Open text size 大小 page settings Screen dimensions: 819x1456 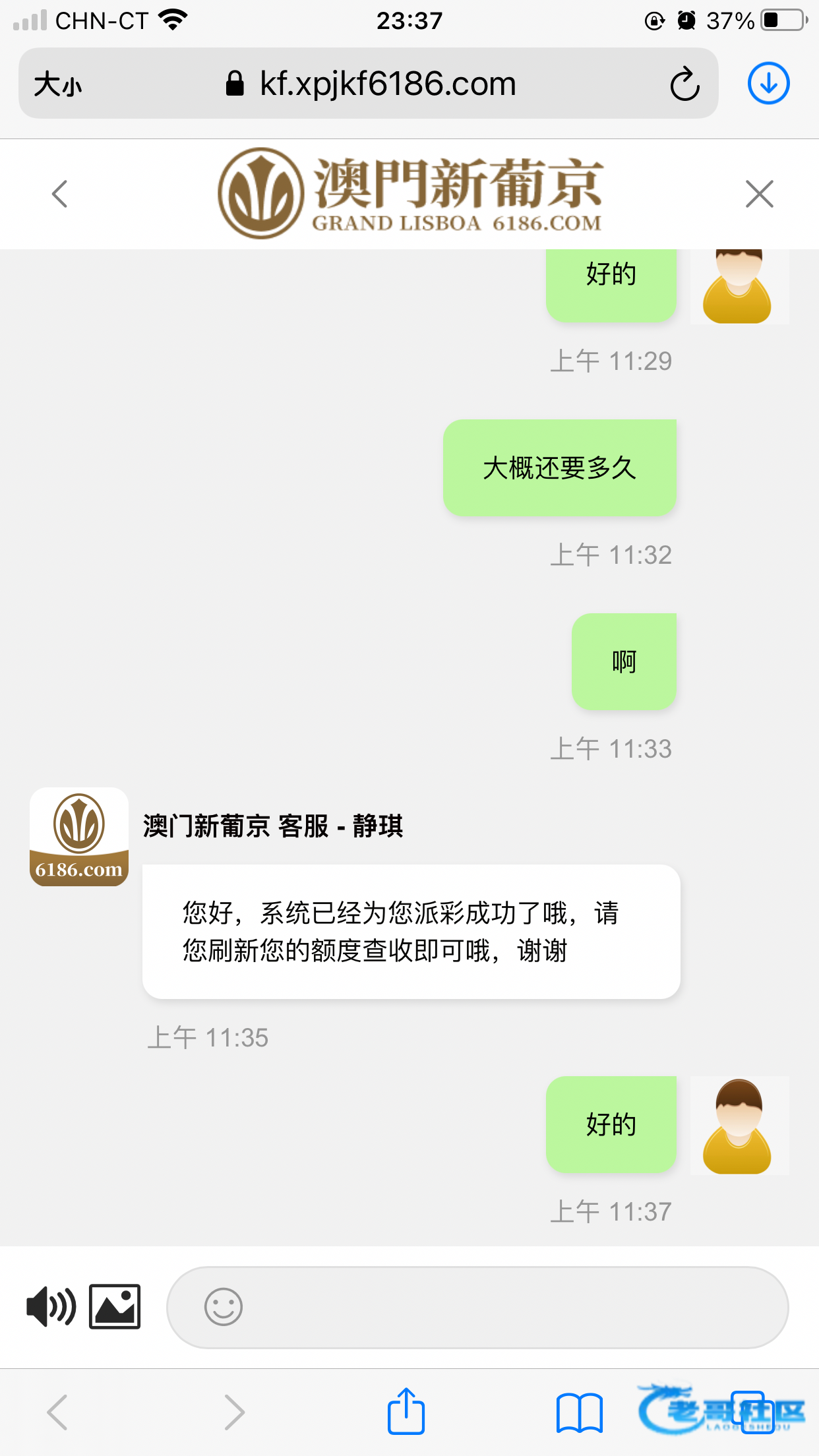(58, 84)
